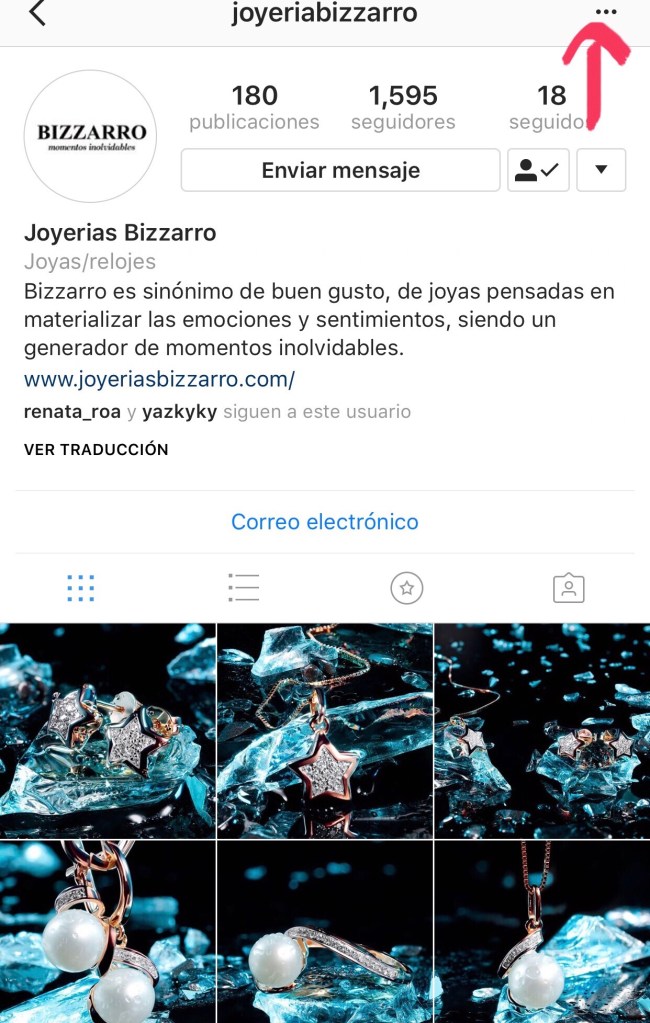Viewport: 650px width, 1023px height.
Task: Switch to list view tab
Action: (x=243, y=588)
